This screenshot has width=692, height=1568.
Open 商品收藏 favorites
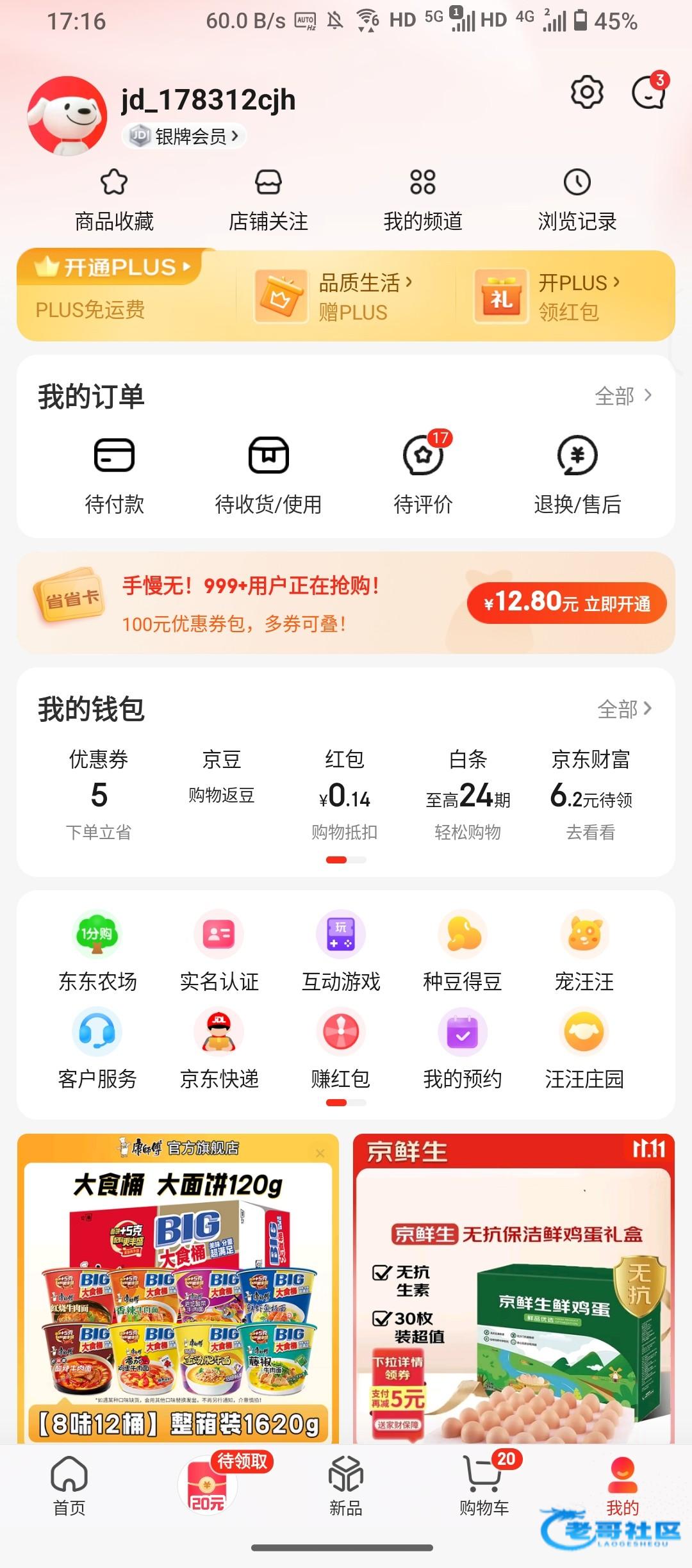coord(114,199)
